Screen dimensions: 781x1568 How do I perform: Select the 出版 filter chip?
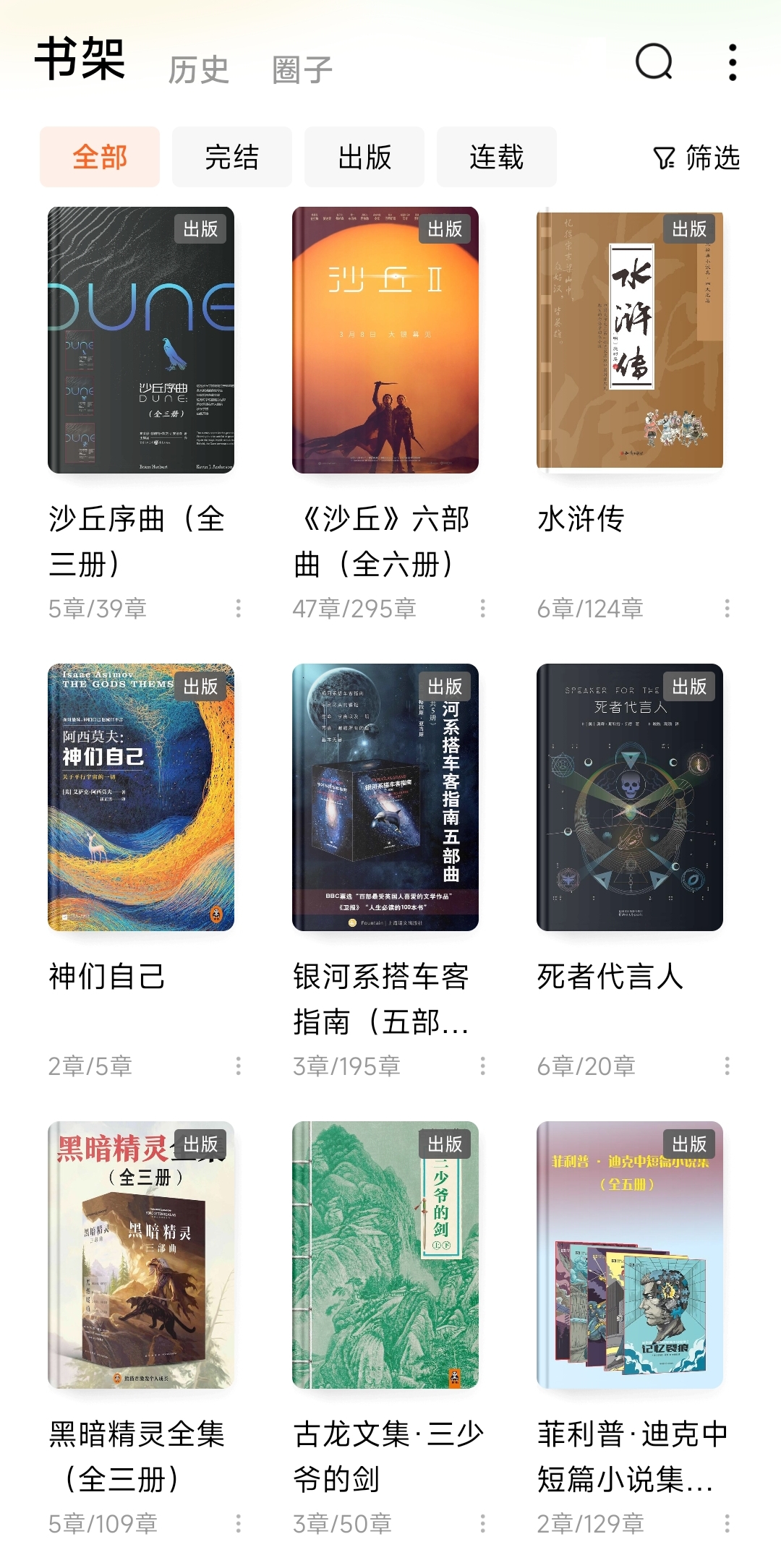364,157
